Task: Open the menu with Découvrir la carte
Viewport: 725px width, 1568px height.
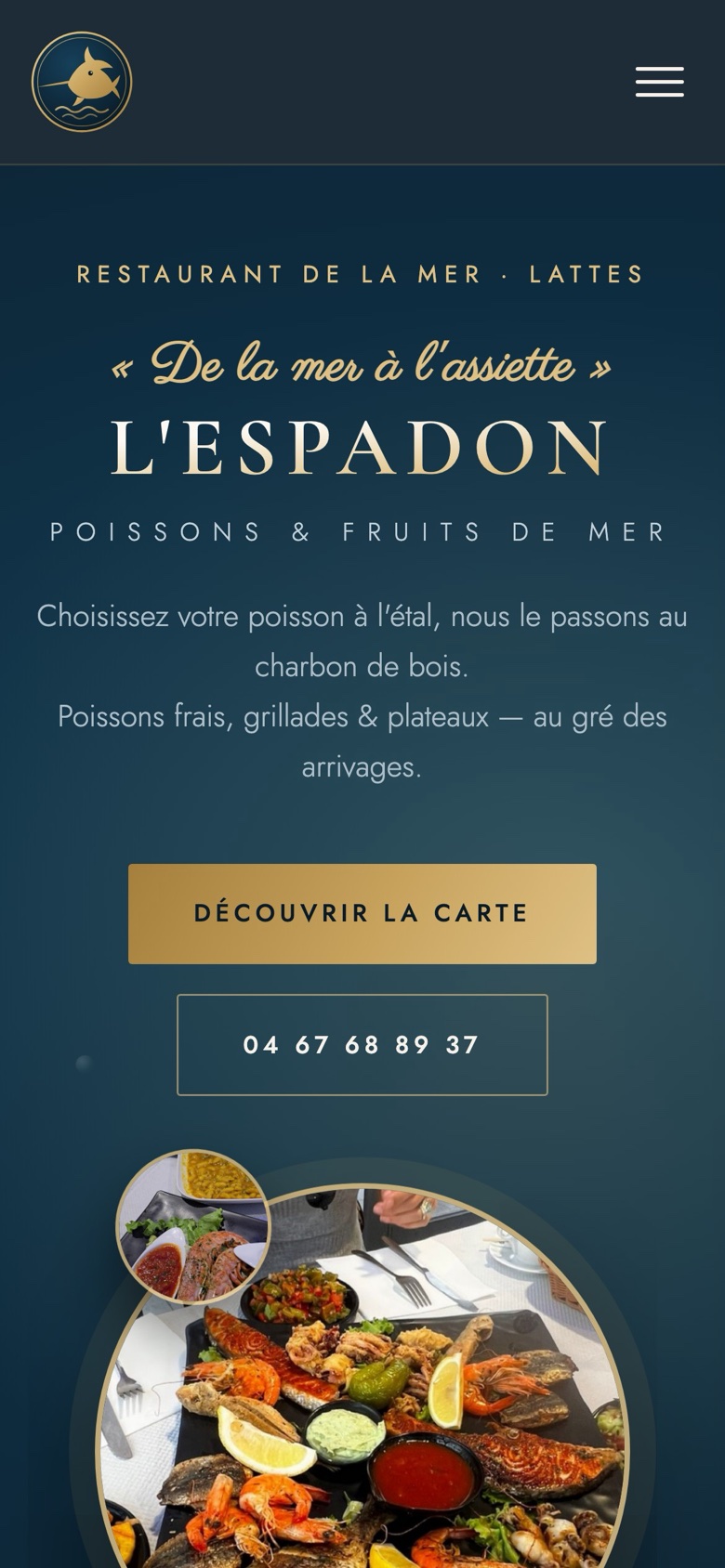Action: point(362,914)
